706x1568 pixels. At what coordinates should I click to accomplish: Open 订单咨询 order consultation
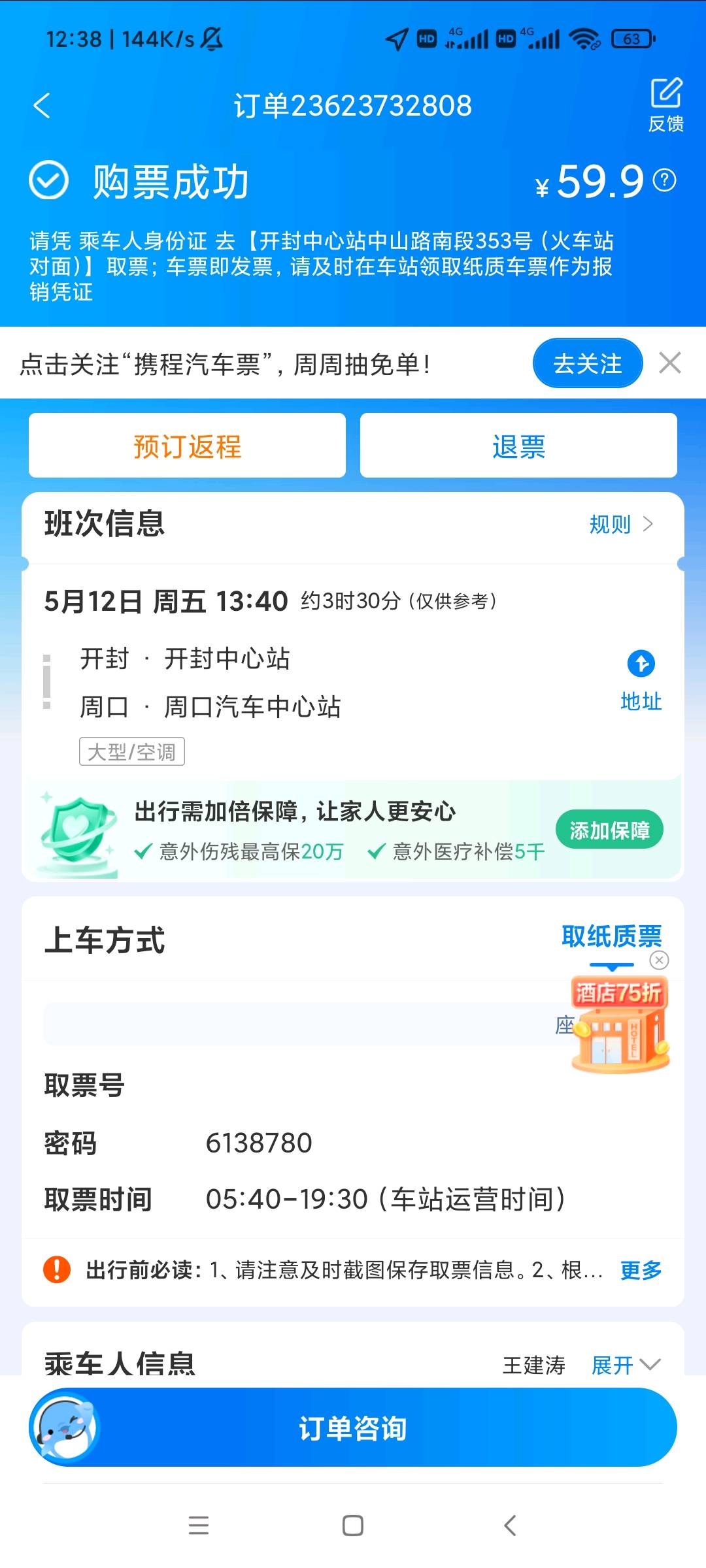(353, 1429)
